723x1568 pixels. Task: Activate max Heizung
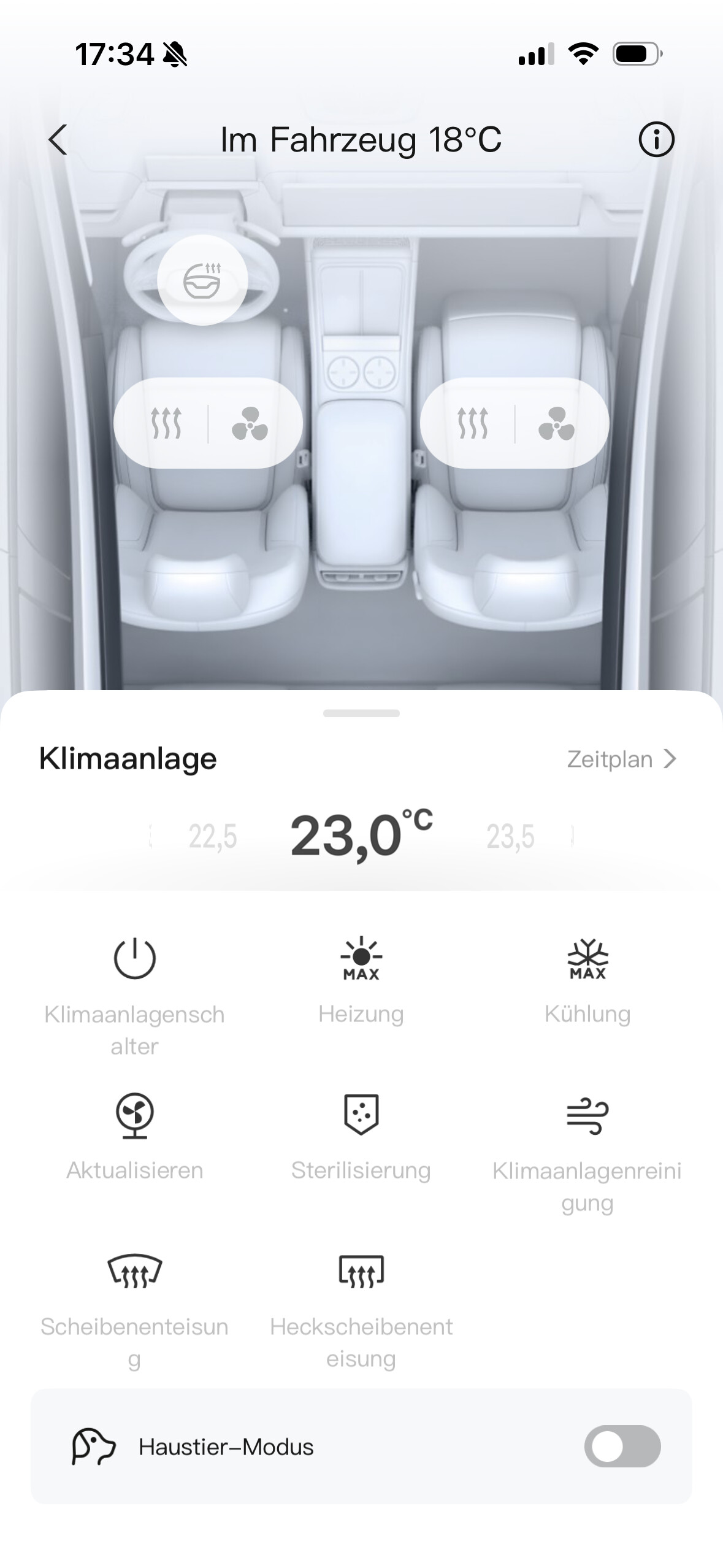click(x=361, y=958)
